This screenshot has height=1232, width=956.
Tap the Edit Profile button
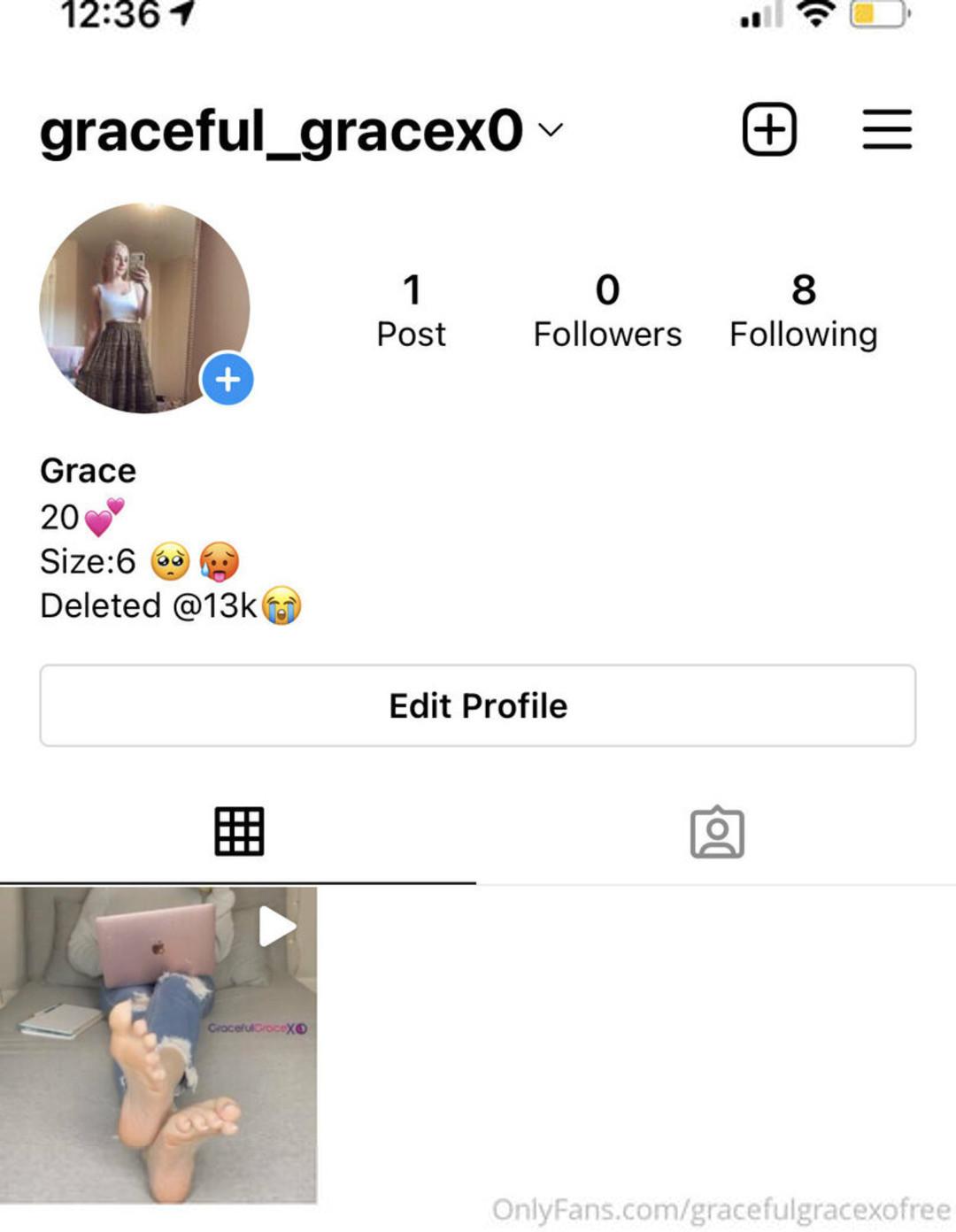pos(478,705)
